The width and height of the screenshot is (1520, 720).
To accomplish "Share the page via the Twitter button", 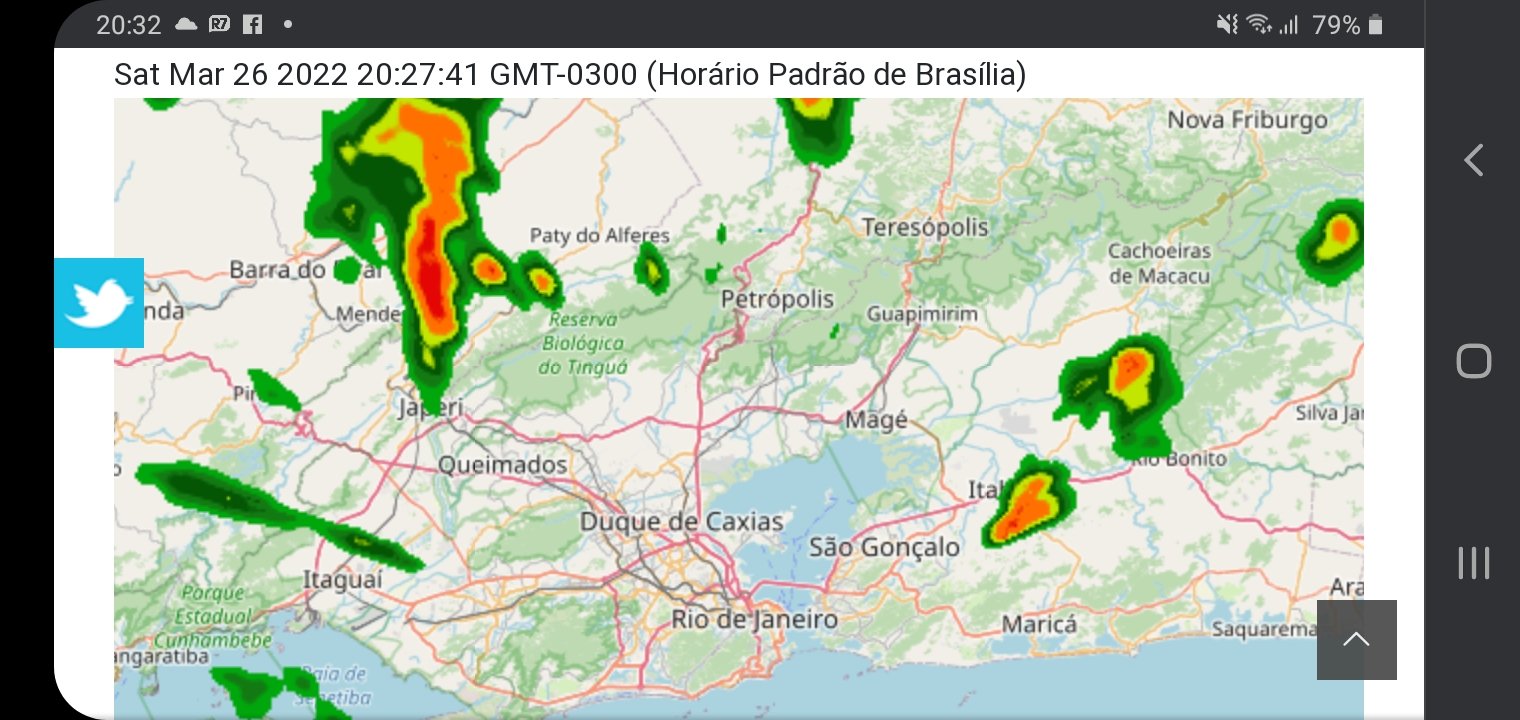I will [98, 302].
